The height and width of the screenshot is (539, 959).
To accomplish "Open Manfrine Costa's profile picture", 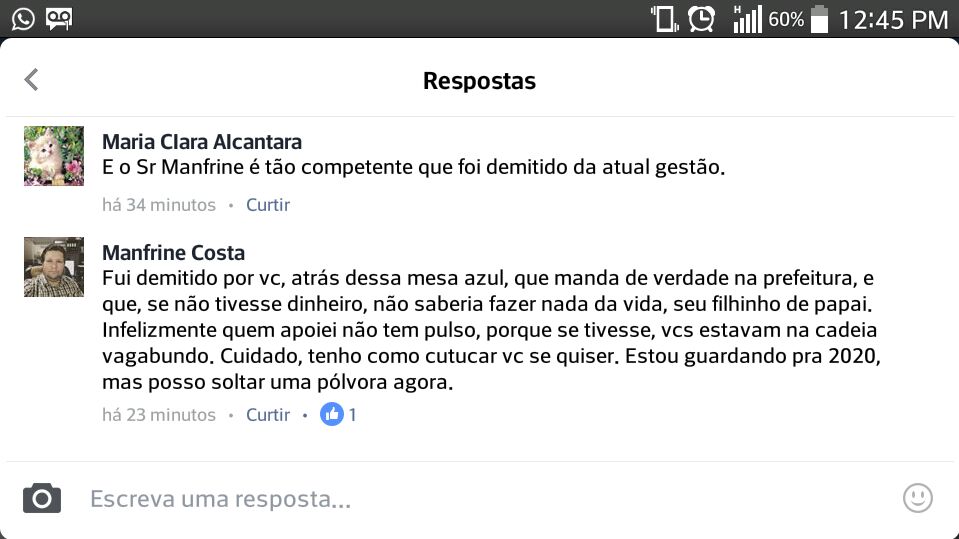I will 54,267.
